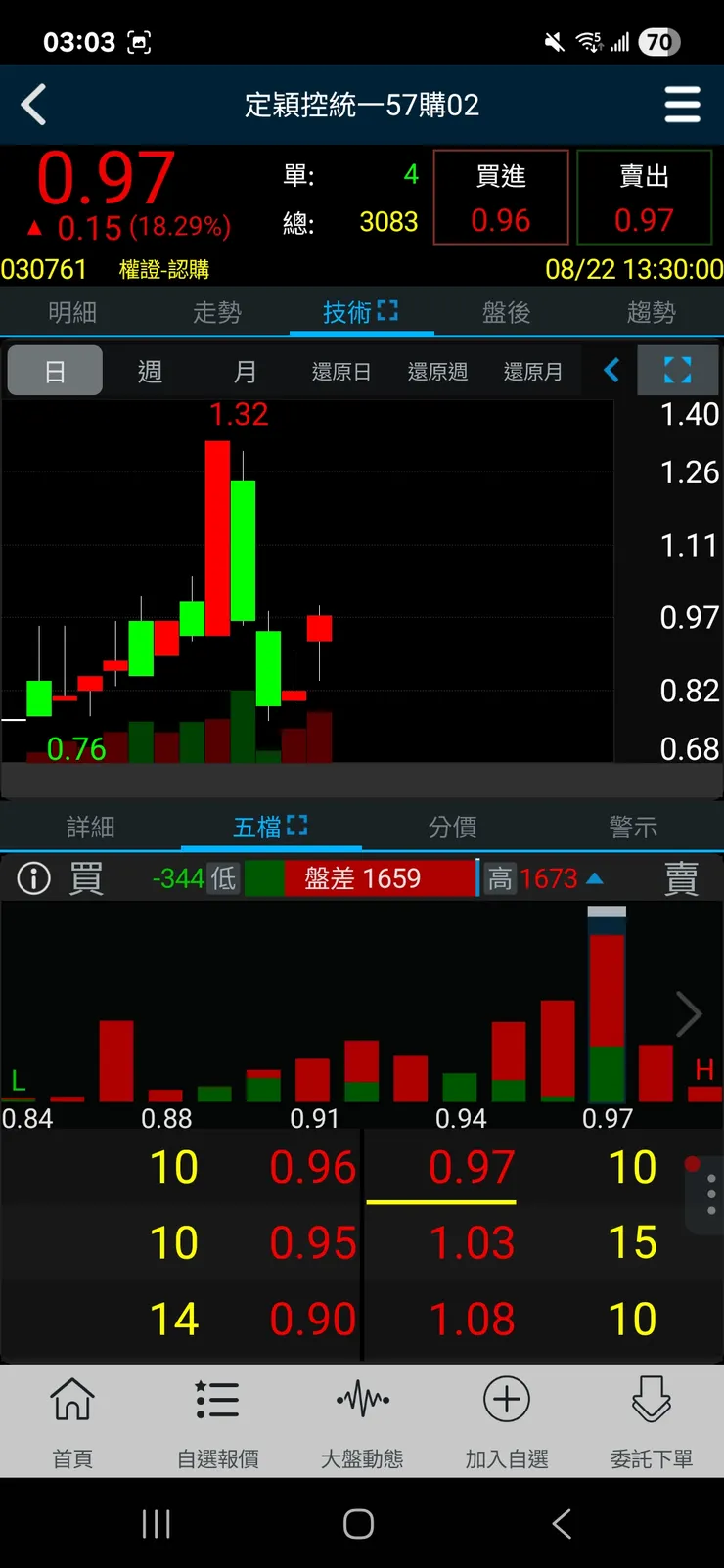Switch to the 明細 tab
This screenshot has height=1568, width=724.
[x=72, y=312]
